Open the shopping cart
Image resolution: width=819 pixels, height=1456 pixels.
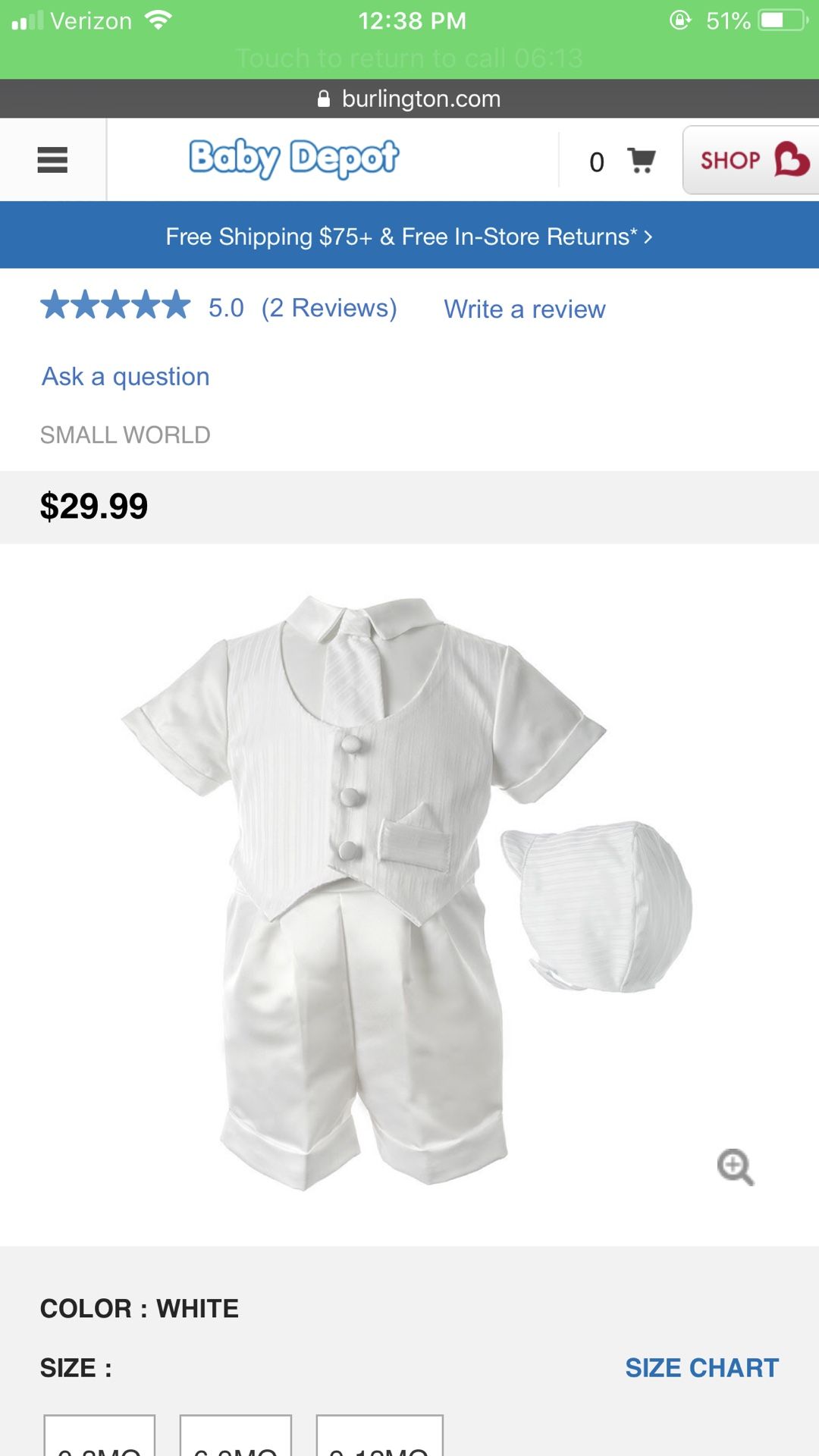638,159
